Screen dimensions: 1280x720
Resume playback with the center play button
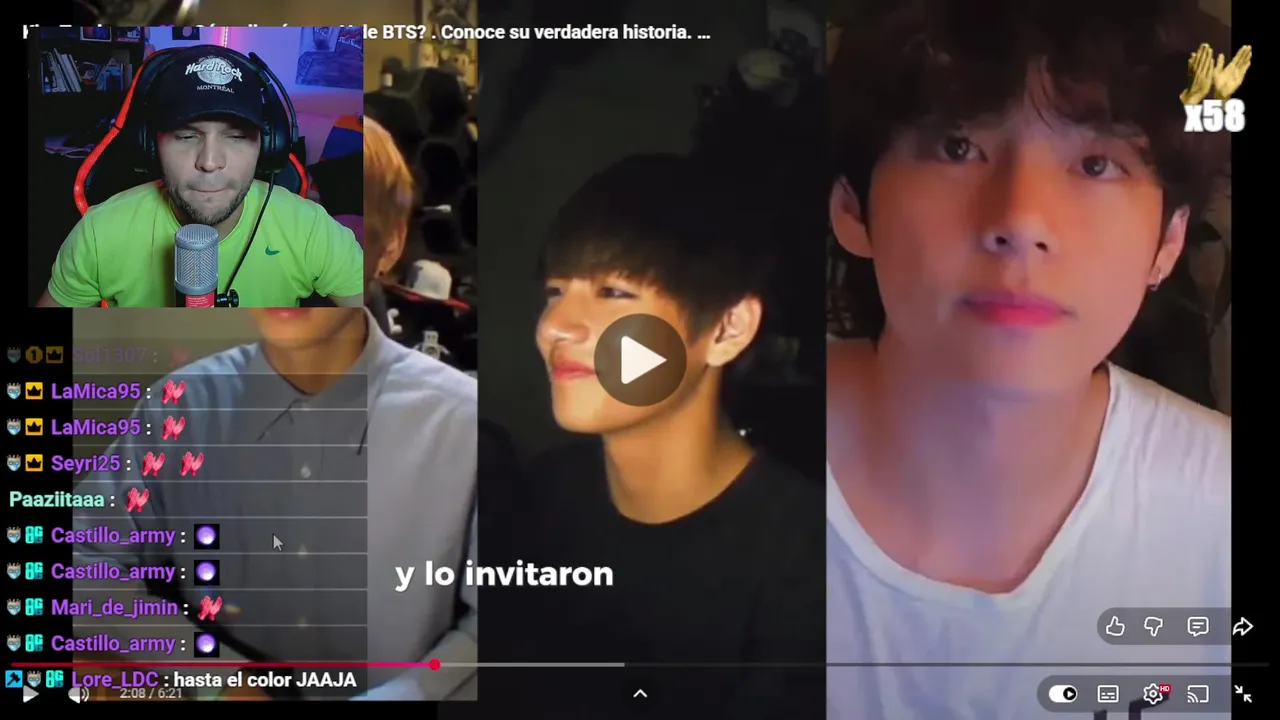point(640,360)
